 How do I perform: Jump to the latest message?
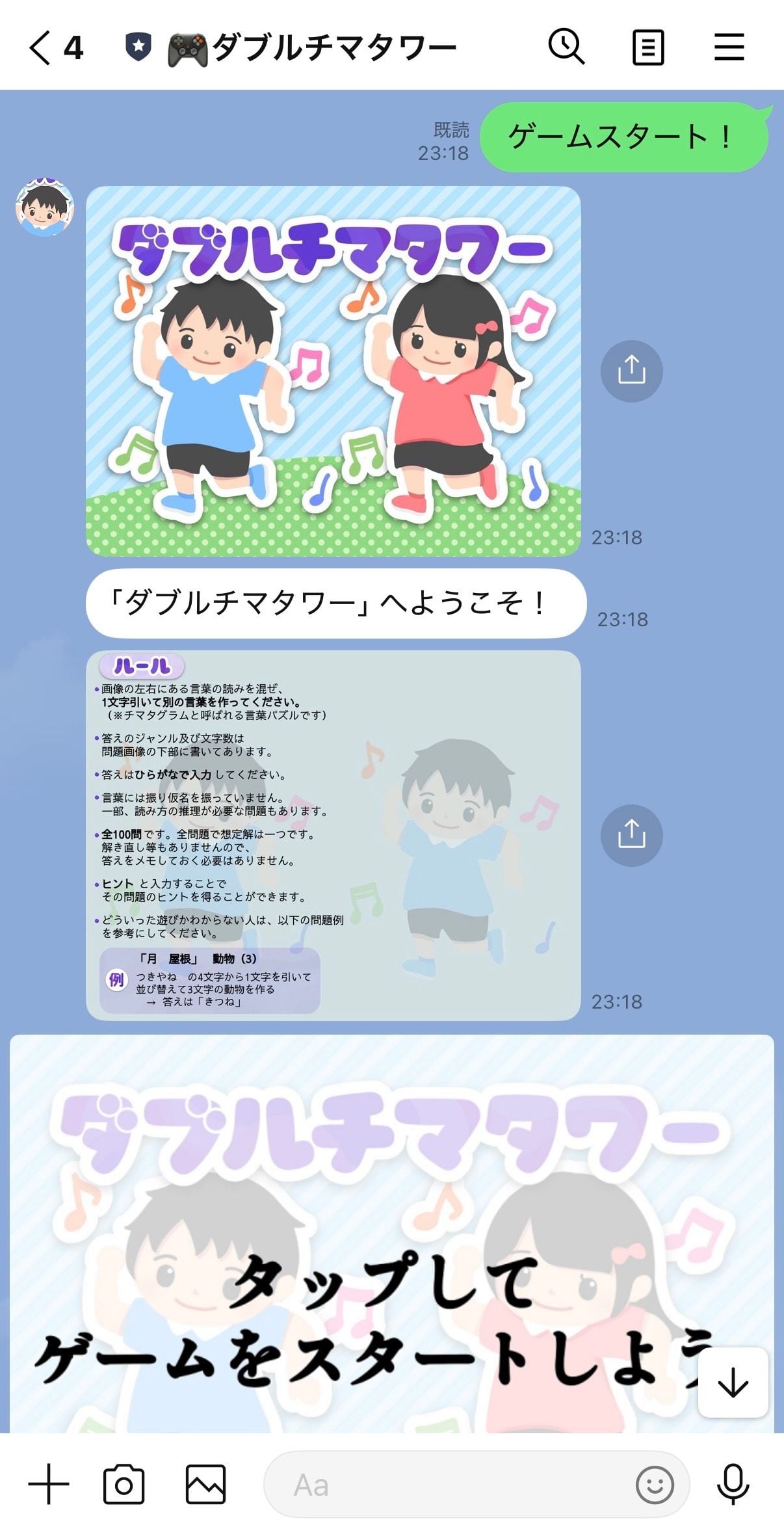pyautogui.click(x=733, y=1382)
